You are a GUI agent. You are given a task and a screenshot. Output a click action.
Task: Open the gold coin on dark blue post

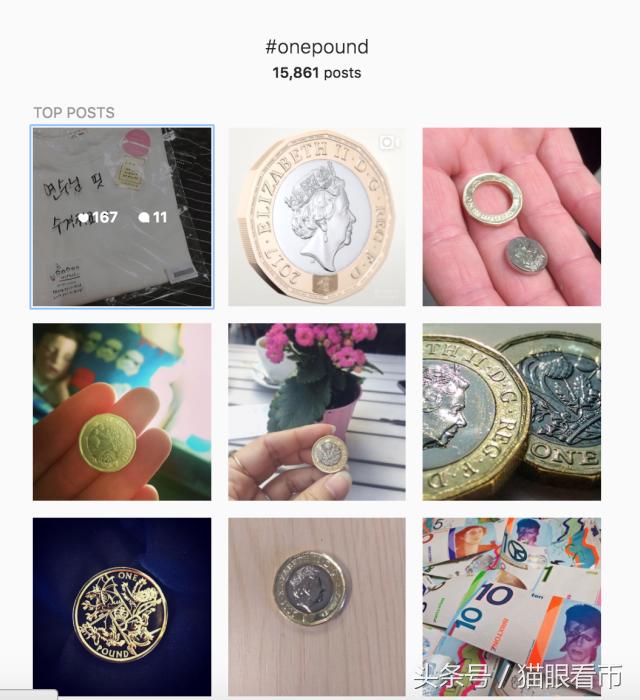[x=122, y=605]
